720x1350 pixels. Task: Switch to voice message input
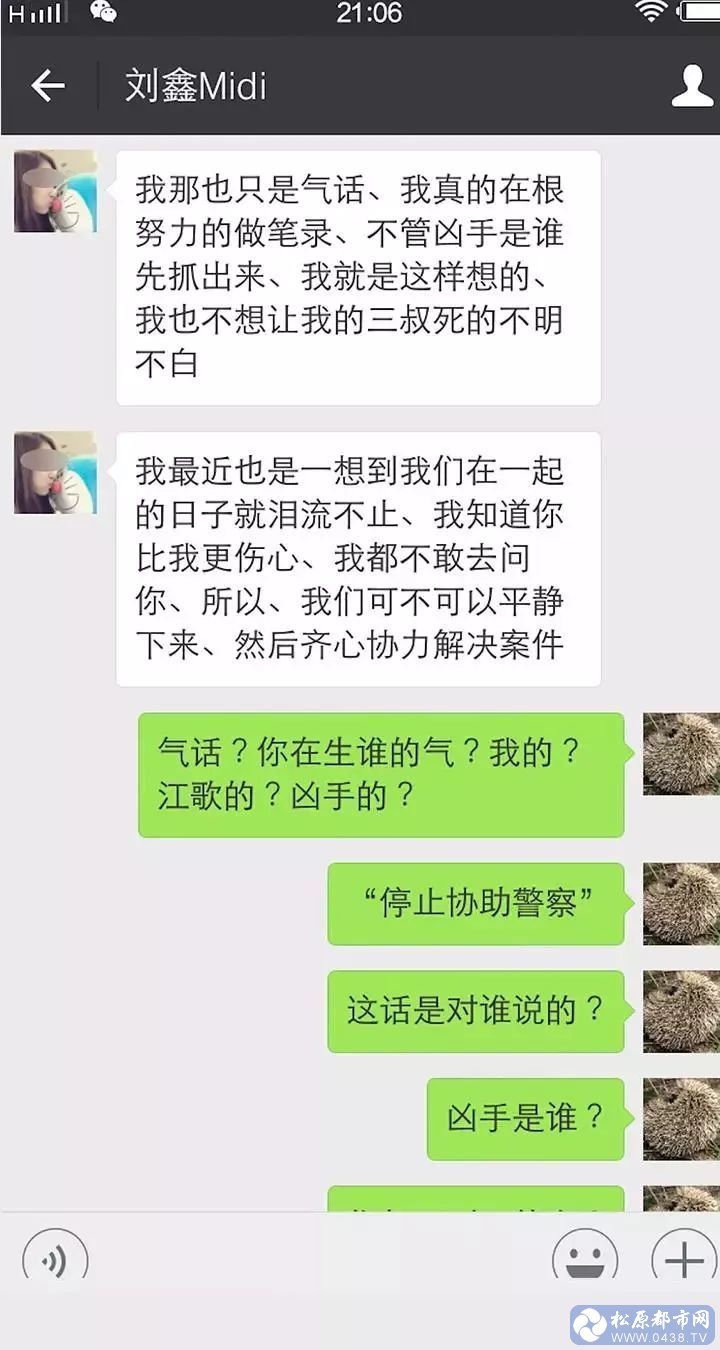click(55, 1256)
